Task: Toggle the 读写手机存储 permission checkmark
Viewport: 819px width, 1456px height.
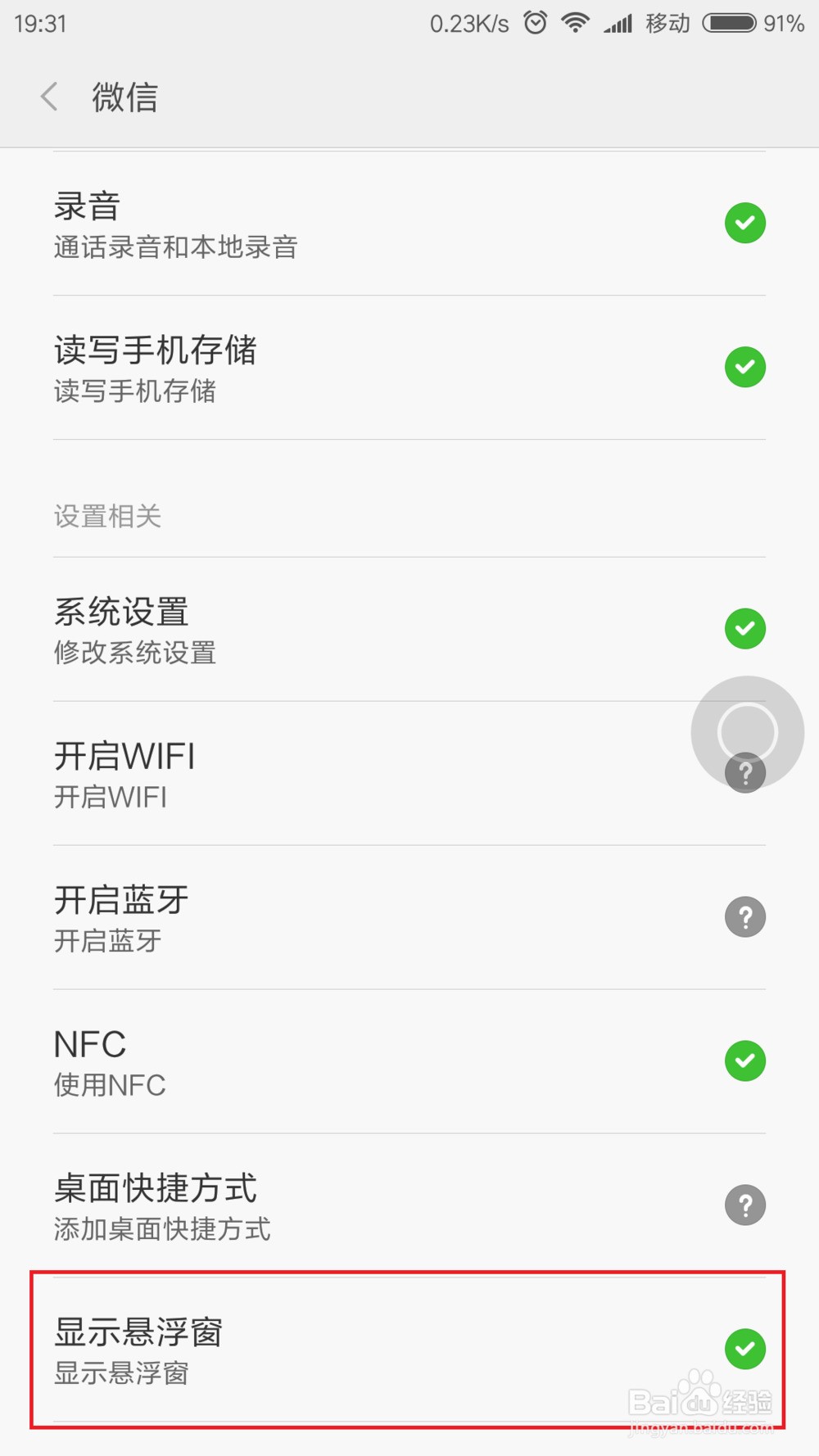Action: pos(744,368)
